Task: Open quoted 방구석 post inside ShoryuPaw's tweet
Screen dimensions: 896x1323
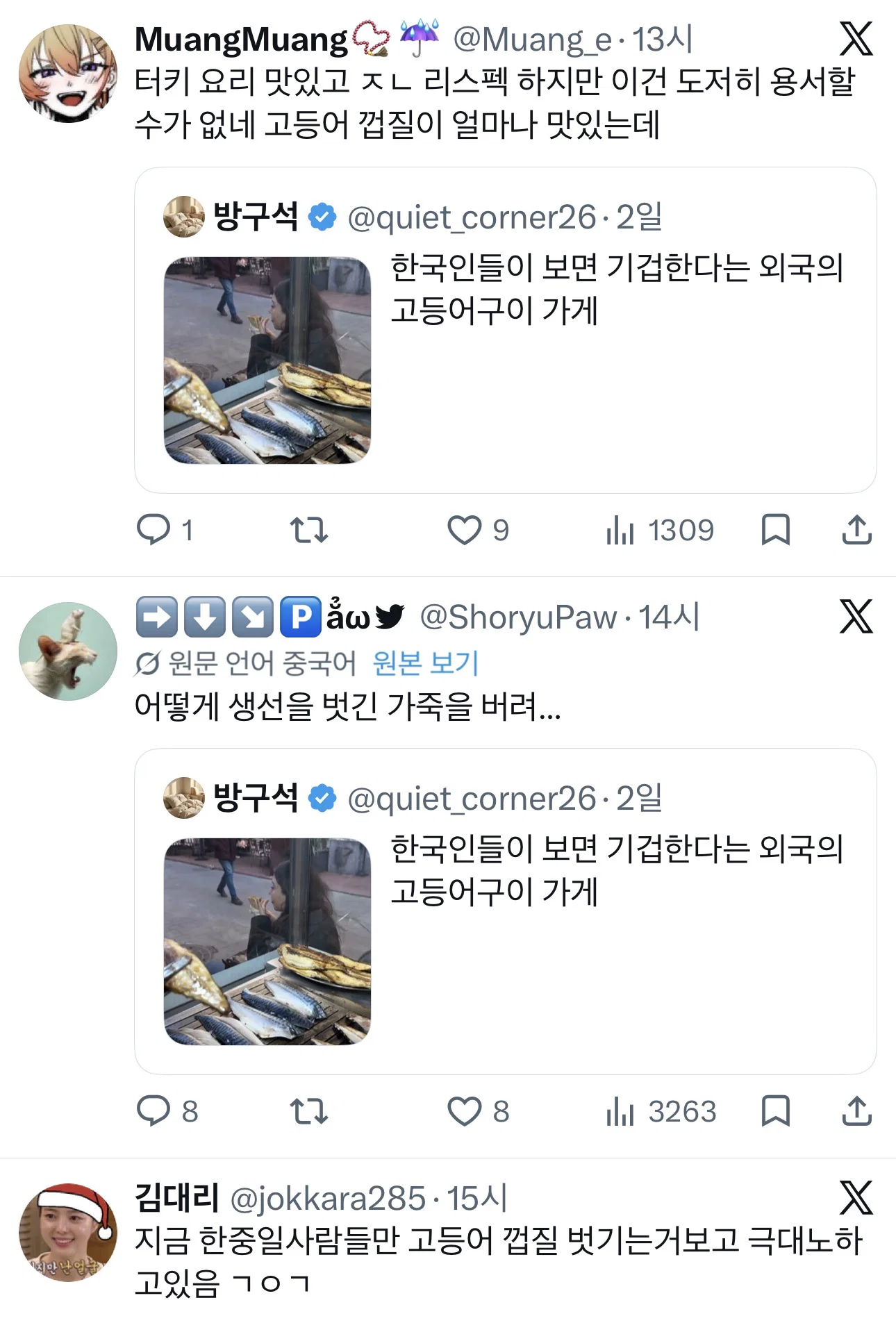Action: [505, 911]
